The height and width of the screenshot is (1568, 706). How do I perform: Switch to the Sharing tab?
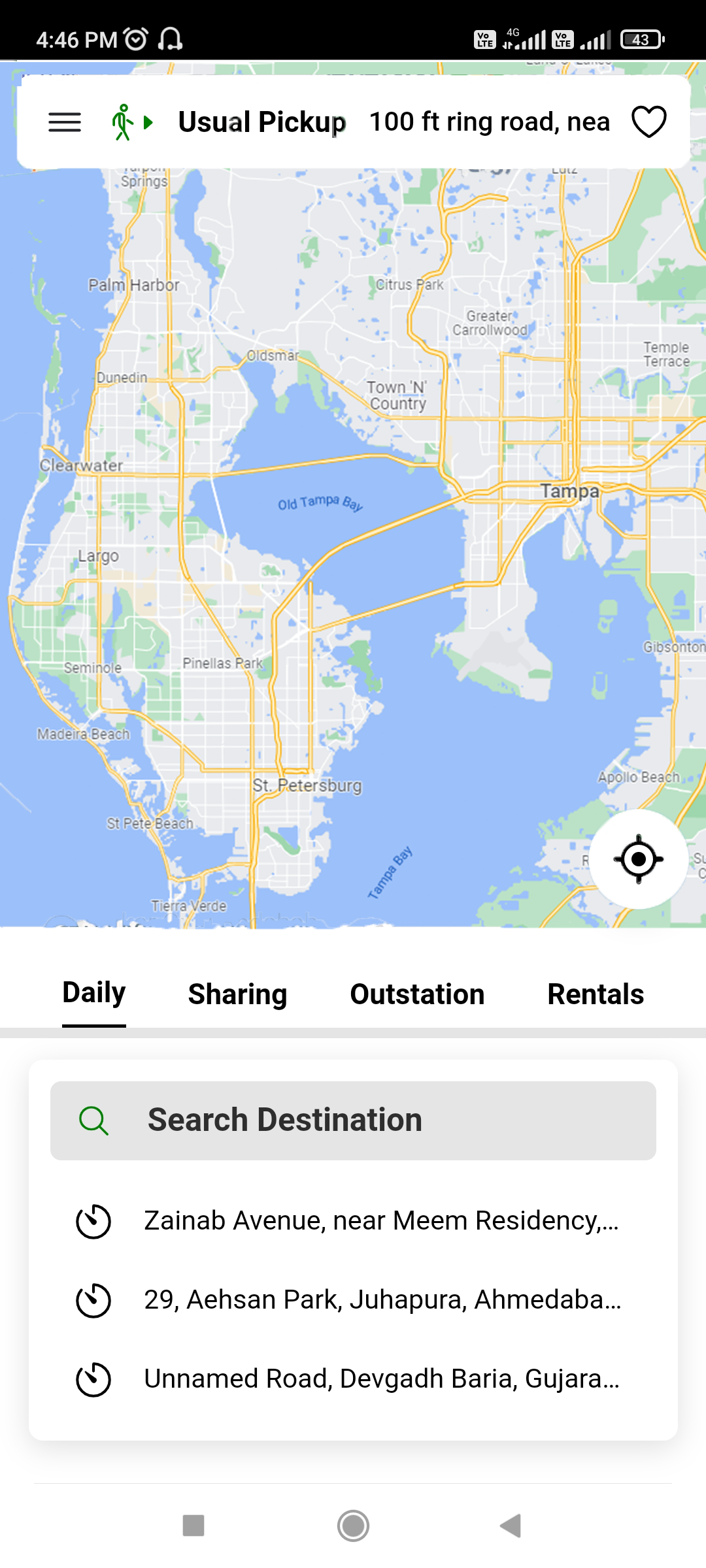click(x=237, y=995)
